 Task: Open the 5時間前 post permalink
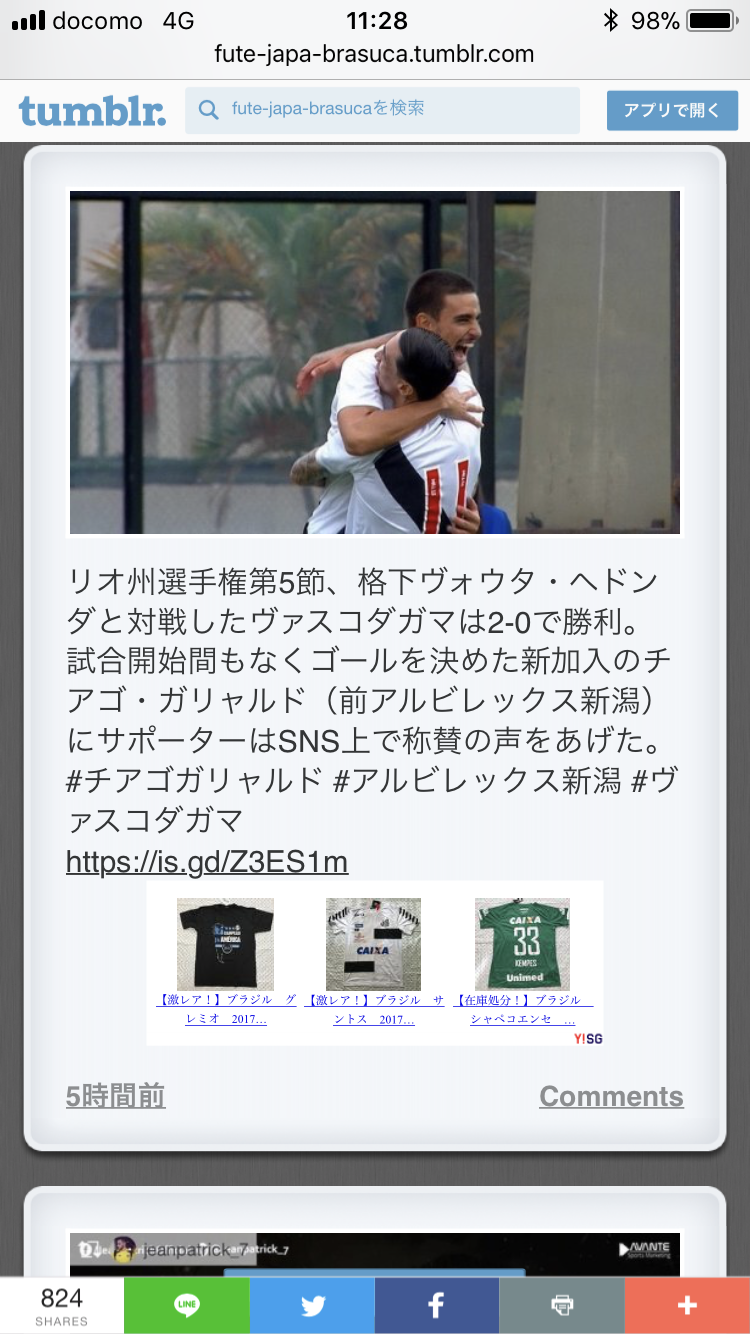[116, 1096]
